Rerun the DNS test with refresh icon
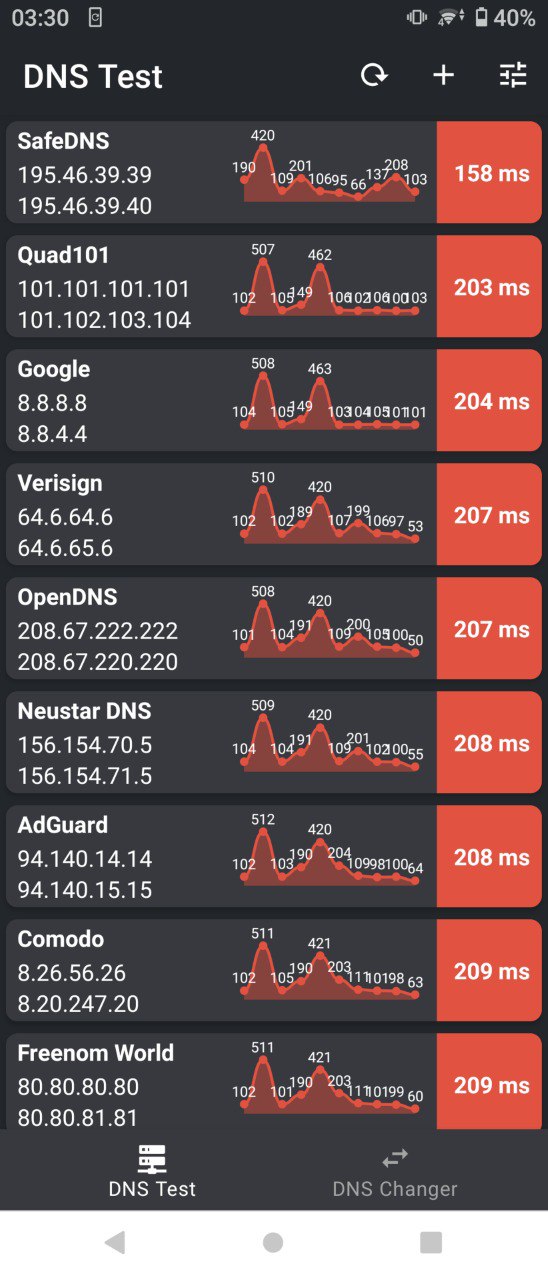 tap(374, 75)
